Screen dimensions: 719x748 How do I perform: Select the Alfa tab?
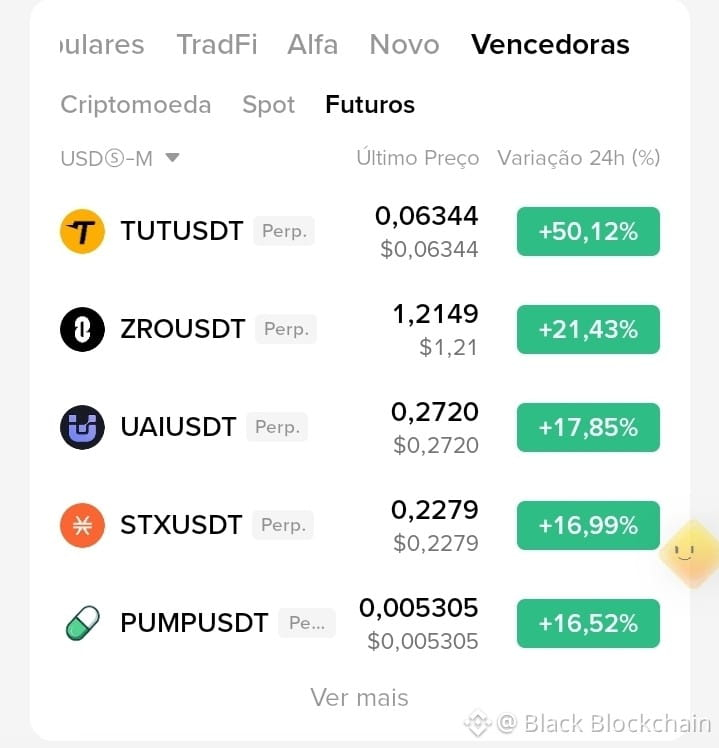click(313, 45)
